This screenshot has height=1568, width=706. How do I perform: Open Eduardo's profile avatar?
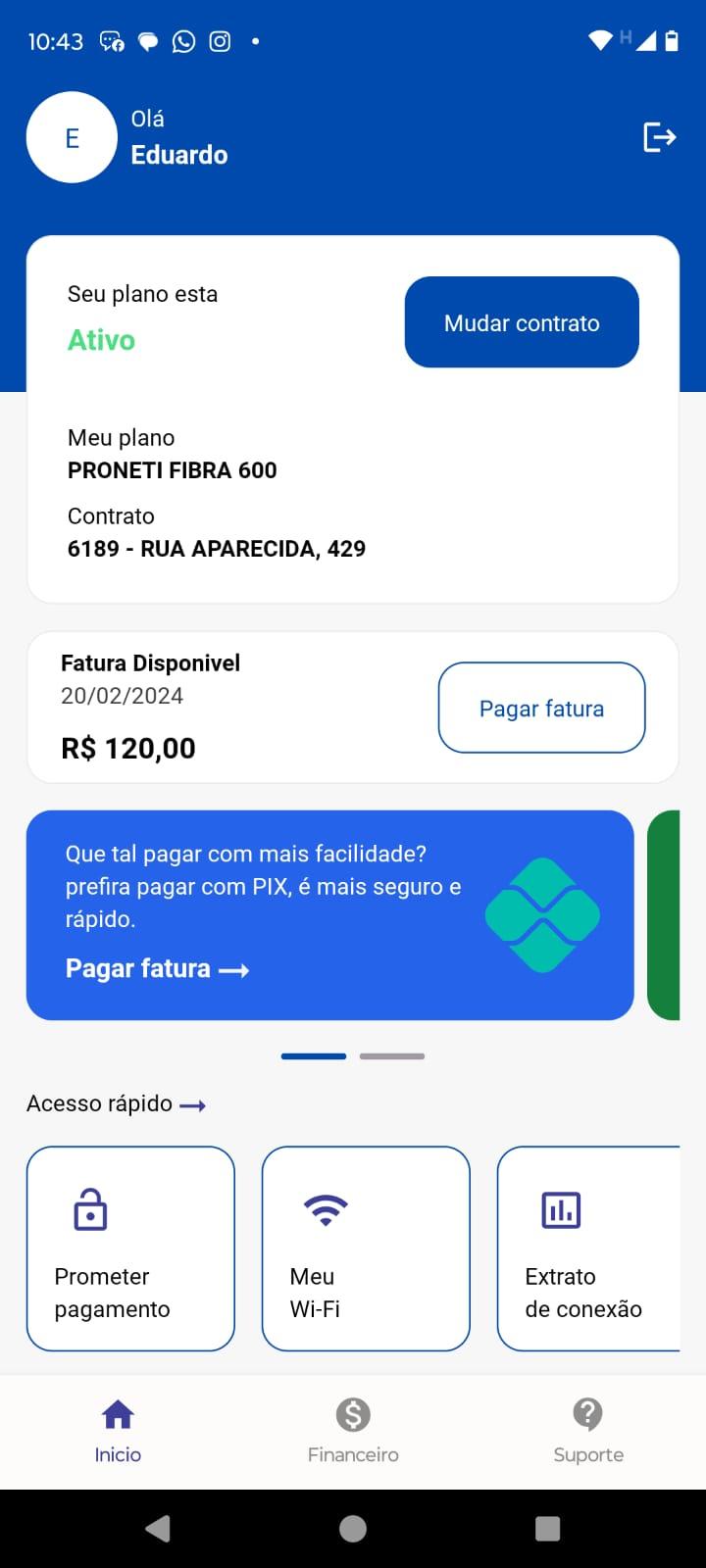(x=72, y=137)
